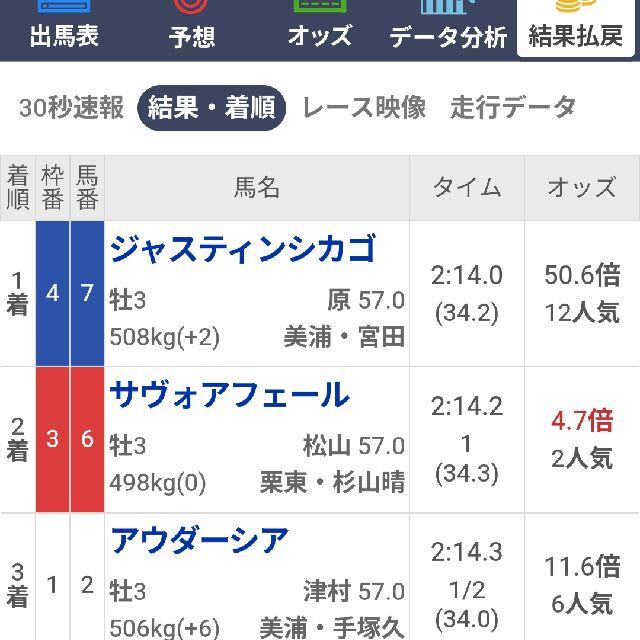The width and height of the screenshot is (640, 640).
Task: View the 走行データ section
Action: [513, 108]
